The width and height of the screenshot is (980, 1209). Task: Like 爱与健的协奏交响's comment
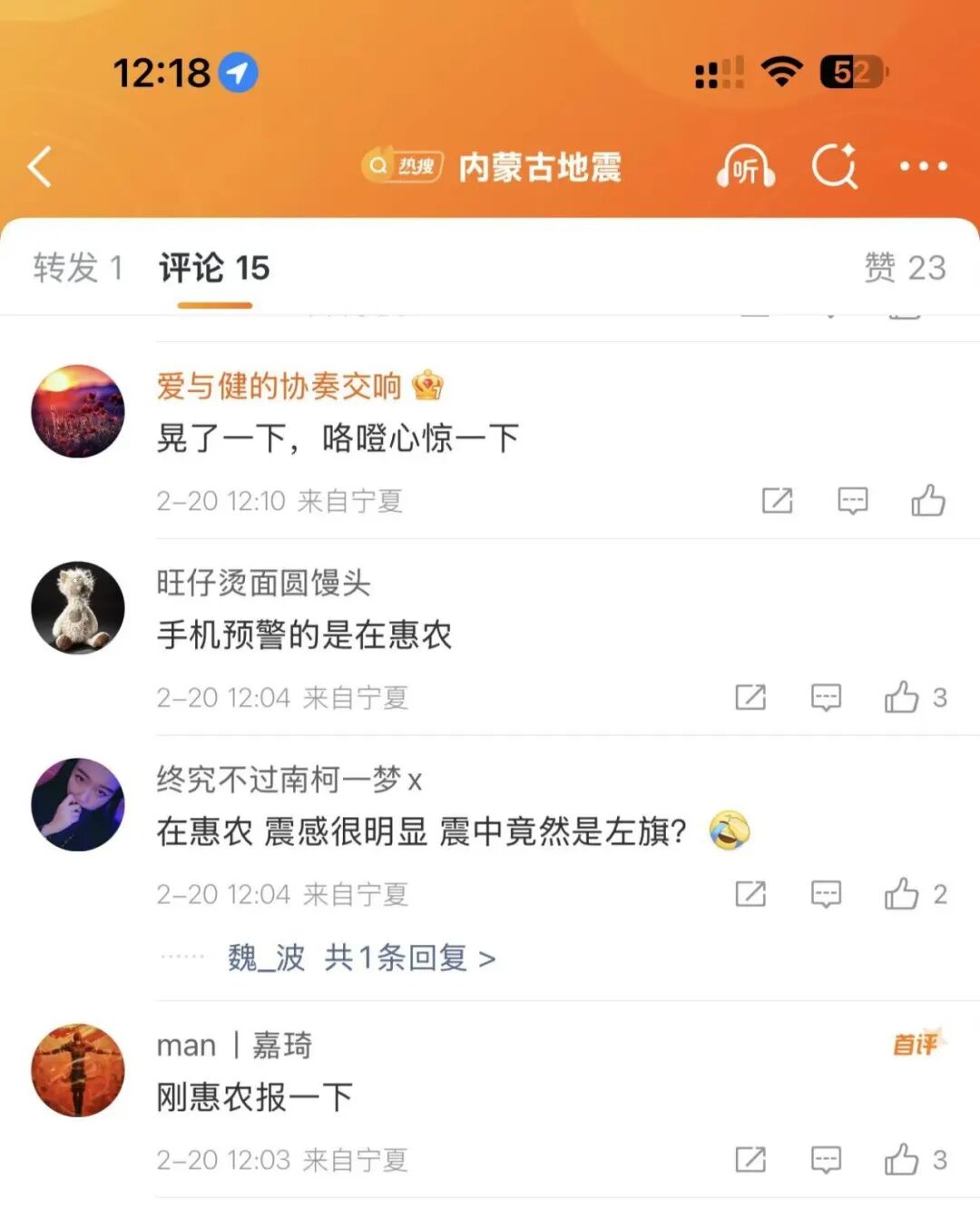pos(928,501)
